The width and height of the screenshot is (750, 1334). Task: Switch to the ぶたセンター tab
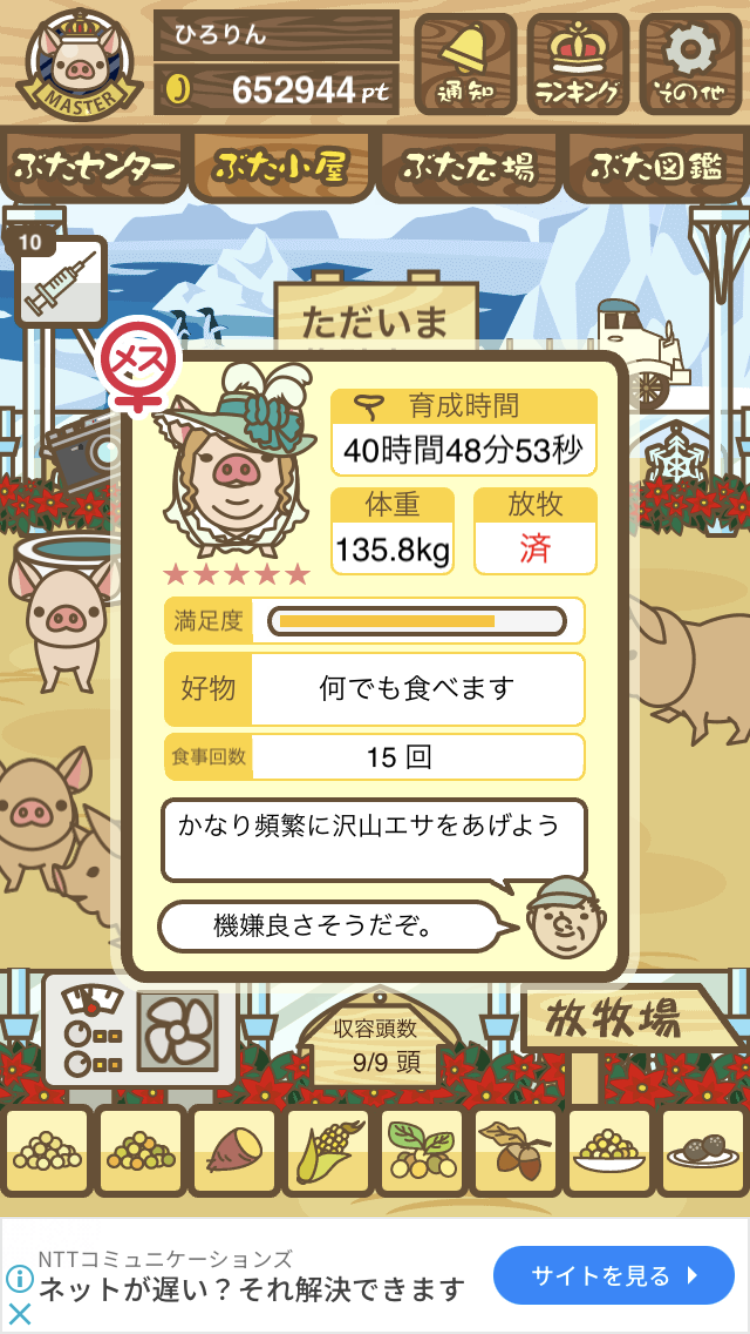(95, 166)
